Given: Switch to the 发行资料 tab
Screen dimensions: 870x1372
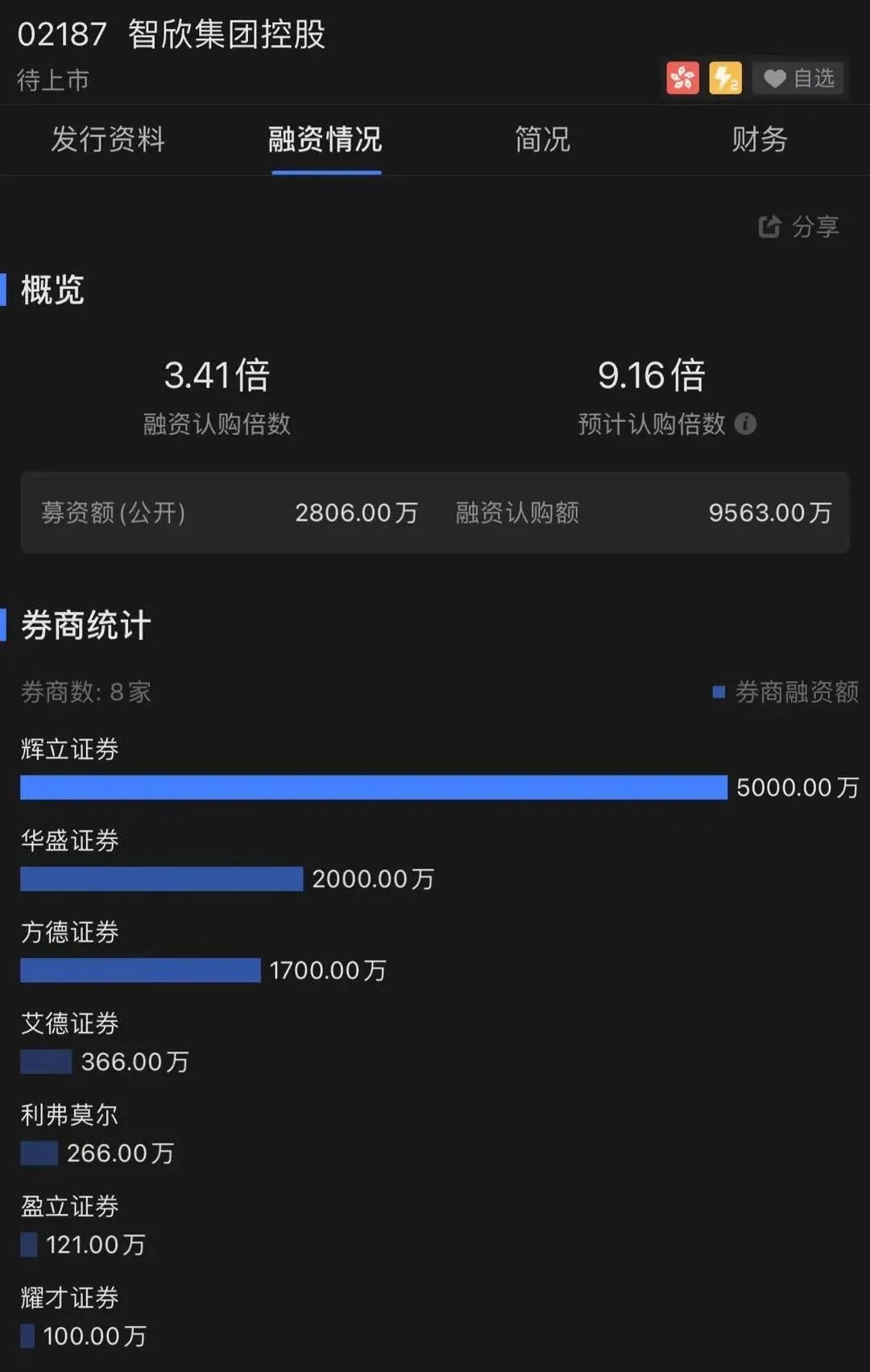Looking at the screenshot, I should point(109,140).
